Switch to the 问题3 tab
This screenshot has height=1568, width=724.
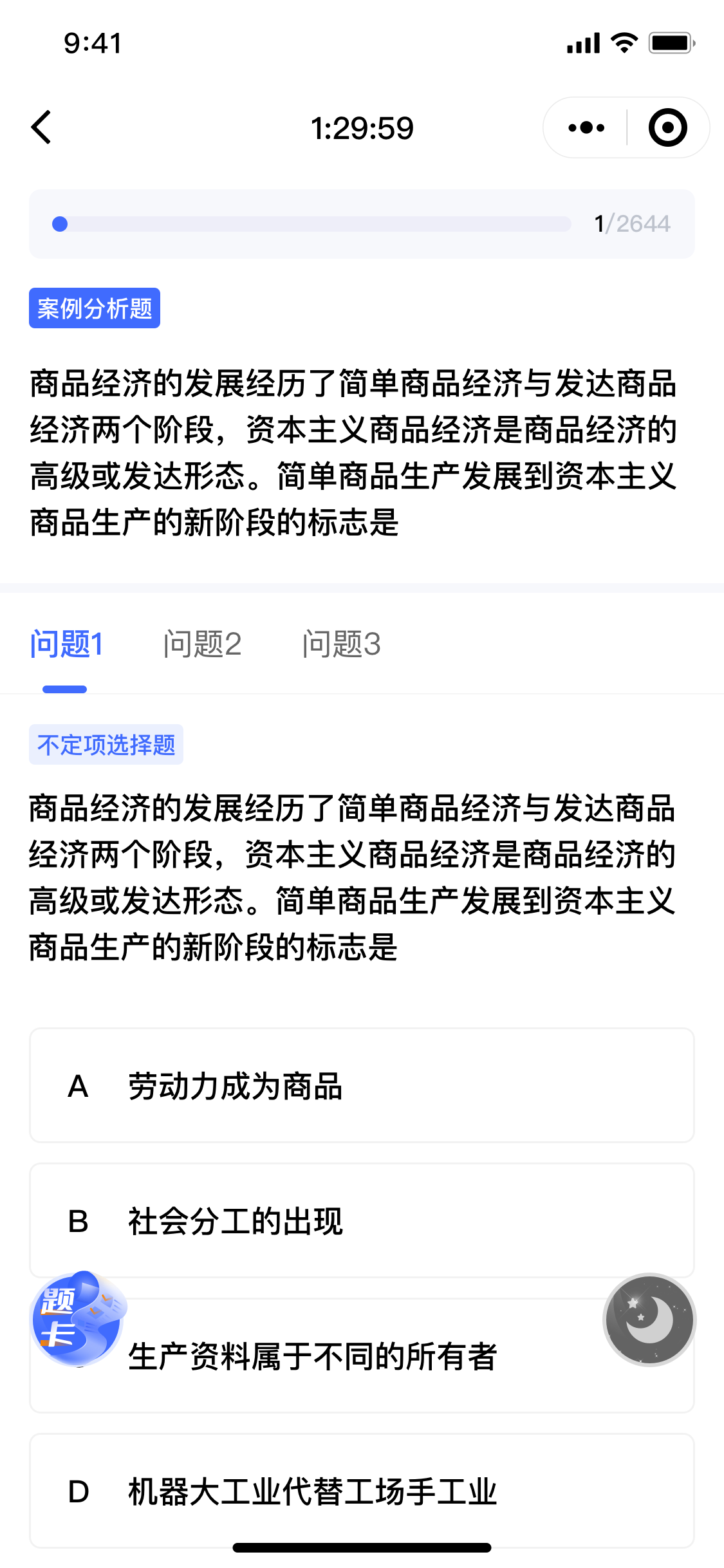coord(342,644)
